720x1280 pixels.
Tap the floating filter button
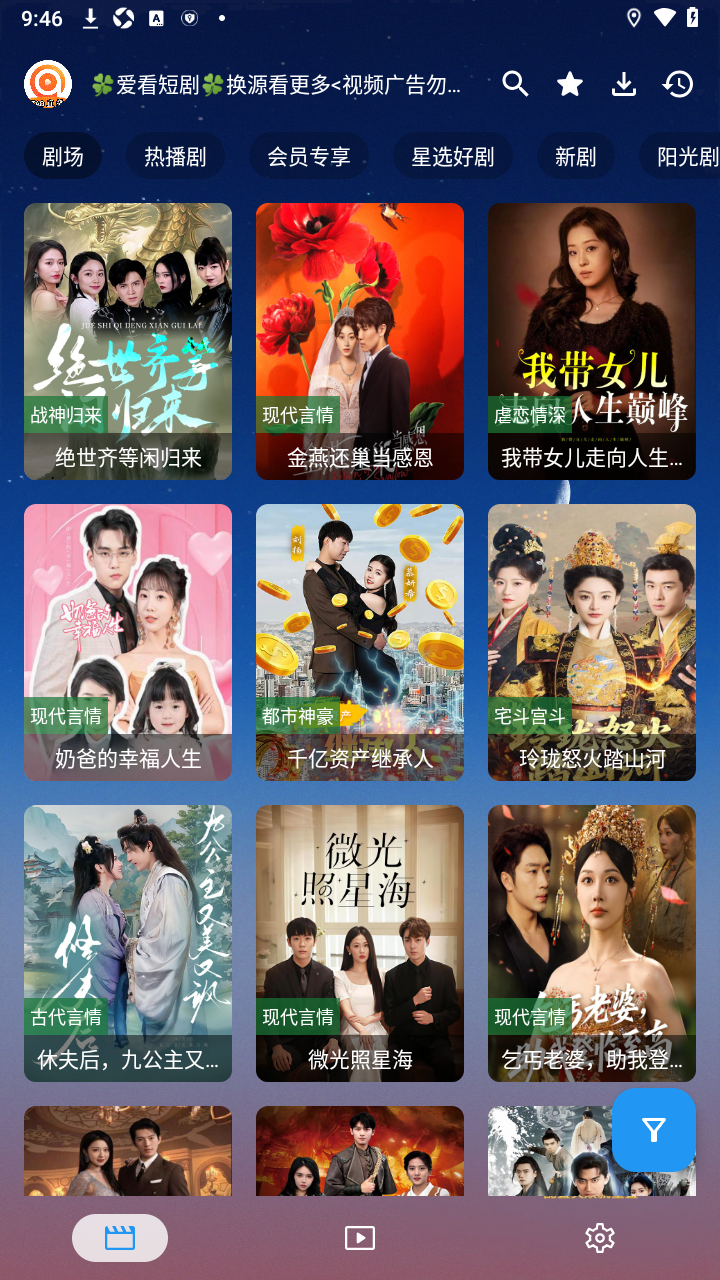654,1130
